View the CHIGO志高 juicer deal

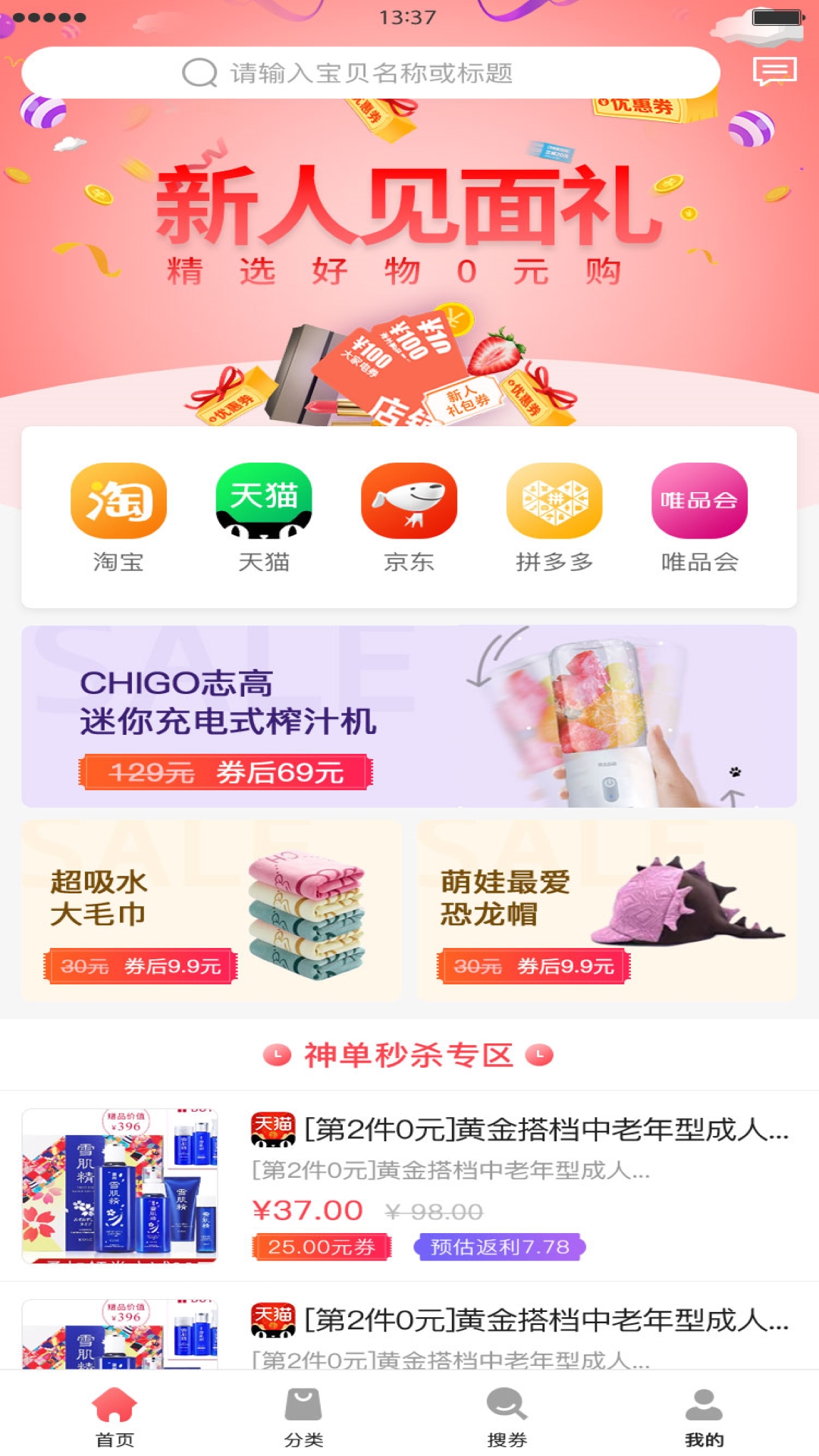click(x=409, y=716)
